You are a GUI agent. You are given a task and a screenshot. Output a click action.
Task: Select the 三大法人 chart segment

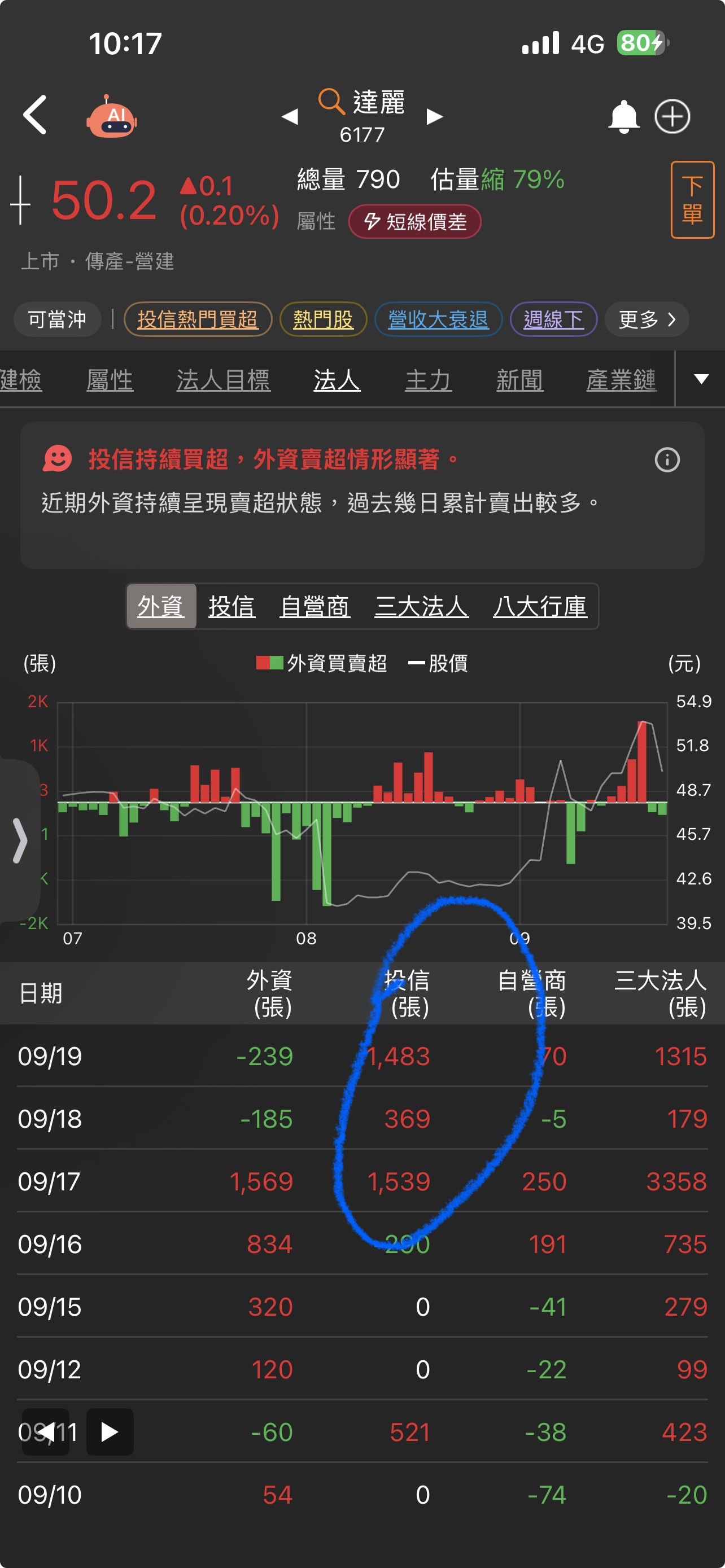[x=421, y=606]
